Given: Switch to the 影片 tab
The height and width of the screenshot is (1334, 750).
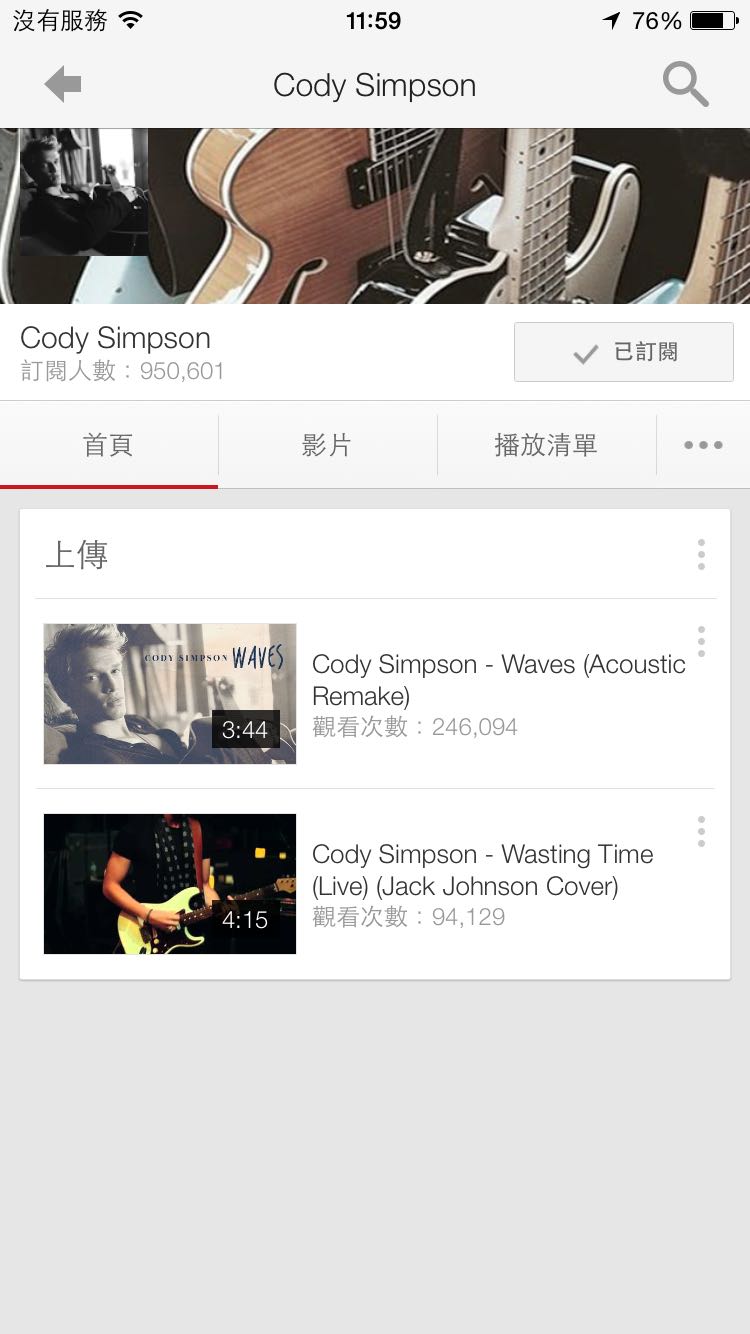Looking at the screenshot, I should pyautogui.click(x=327, y=445).
